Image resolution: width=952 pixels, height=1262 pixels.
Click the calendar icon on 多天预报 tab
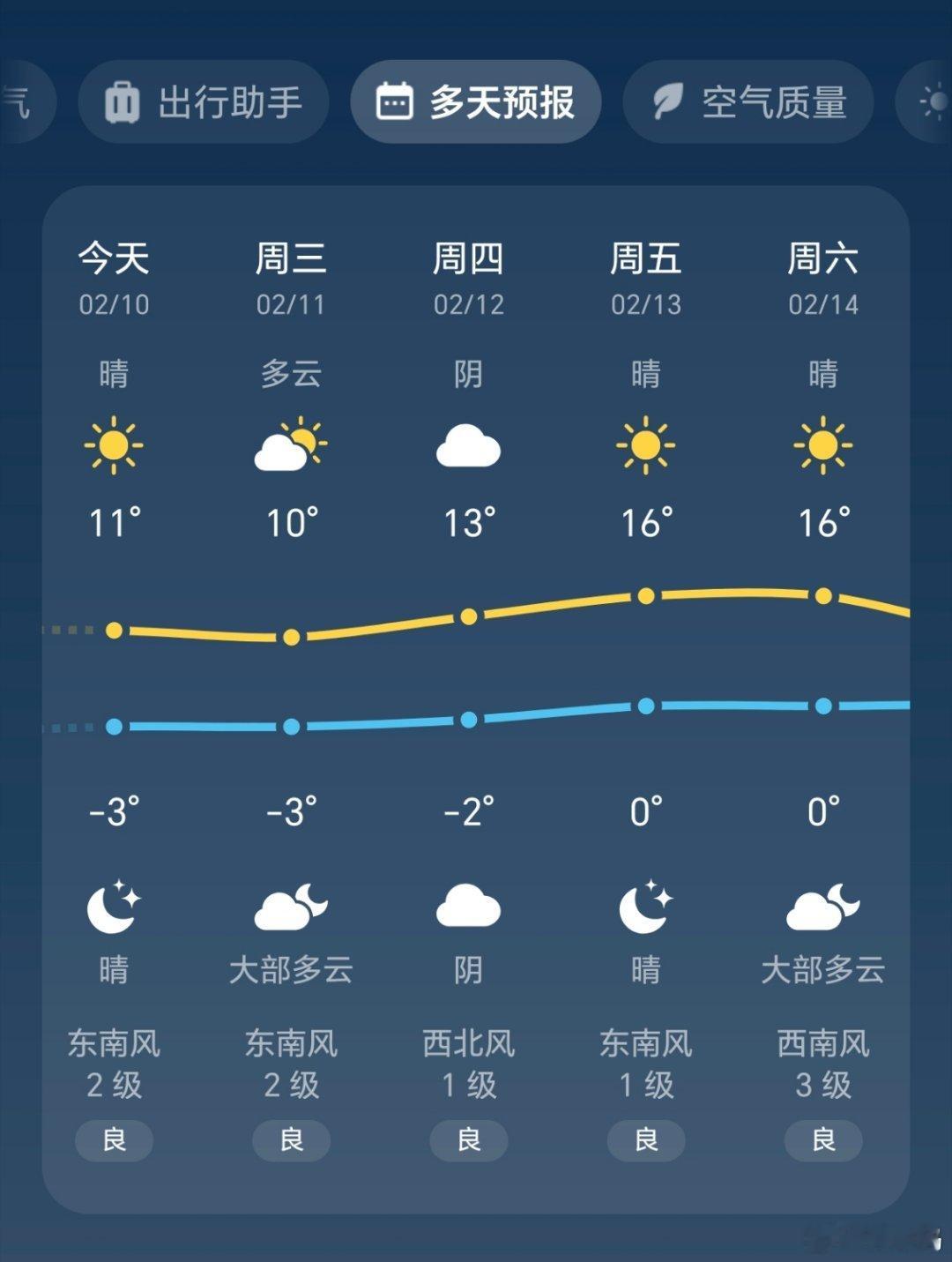398,101
